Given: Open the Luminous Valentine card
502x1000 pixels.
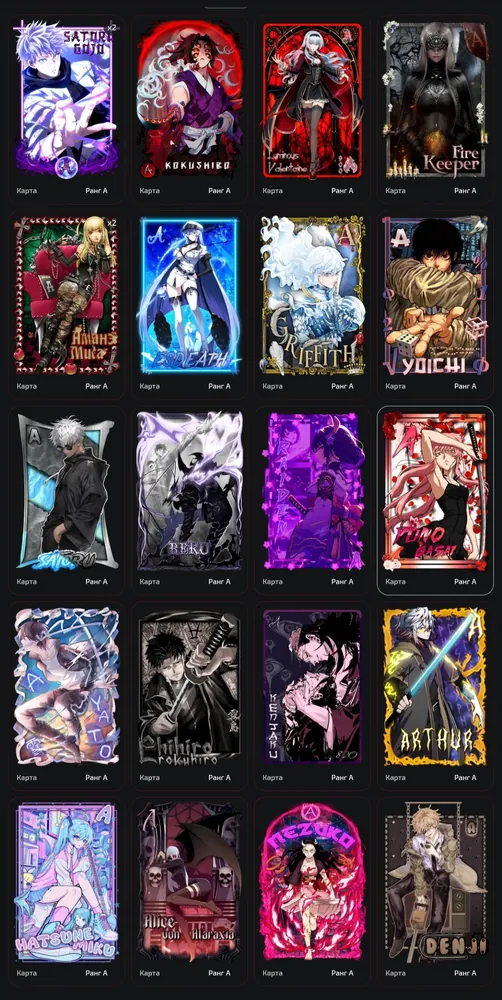Looking at the screenshot, I should 312,109.
